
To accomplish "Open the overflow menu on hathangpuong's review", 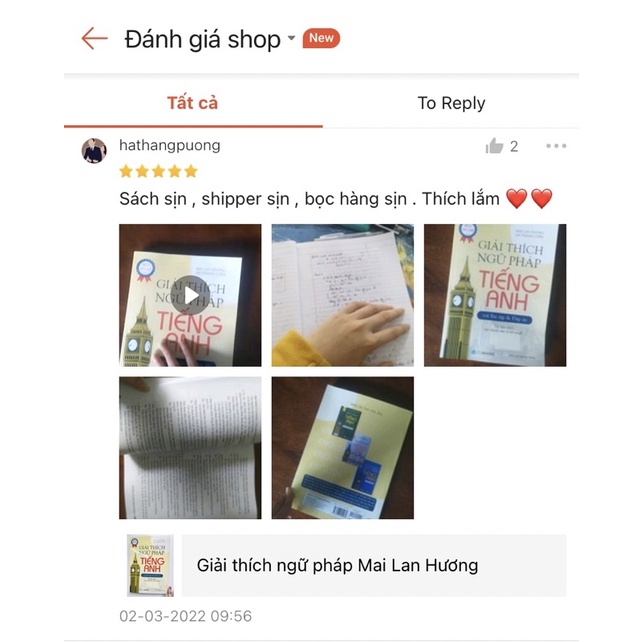I will 556,146.
